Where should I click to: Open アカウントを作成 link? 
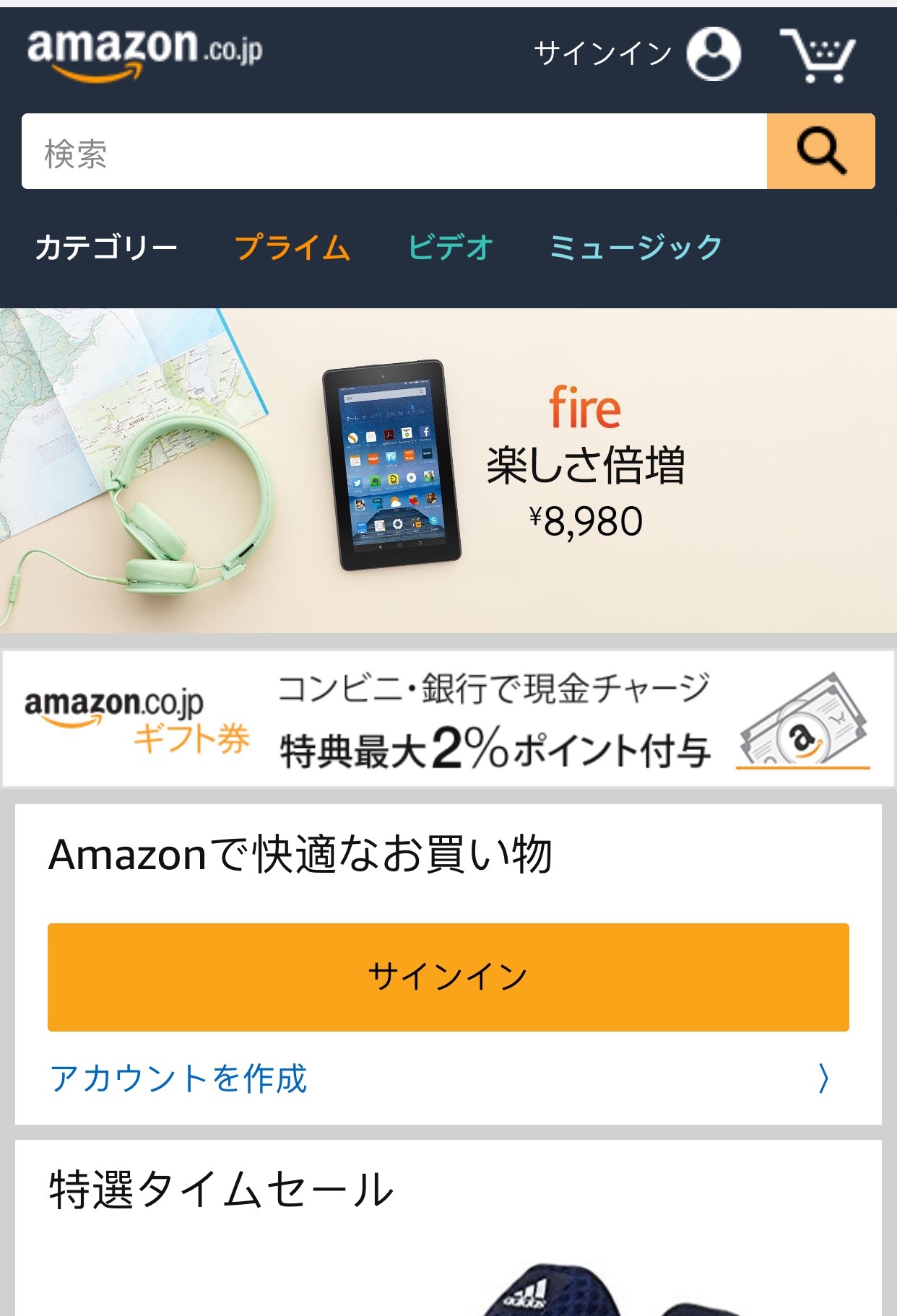click(x=179, y=1078)
